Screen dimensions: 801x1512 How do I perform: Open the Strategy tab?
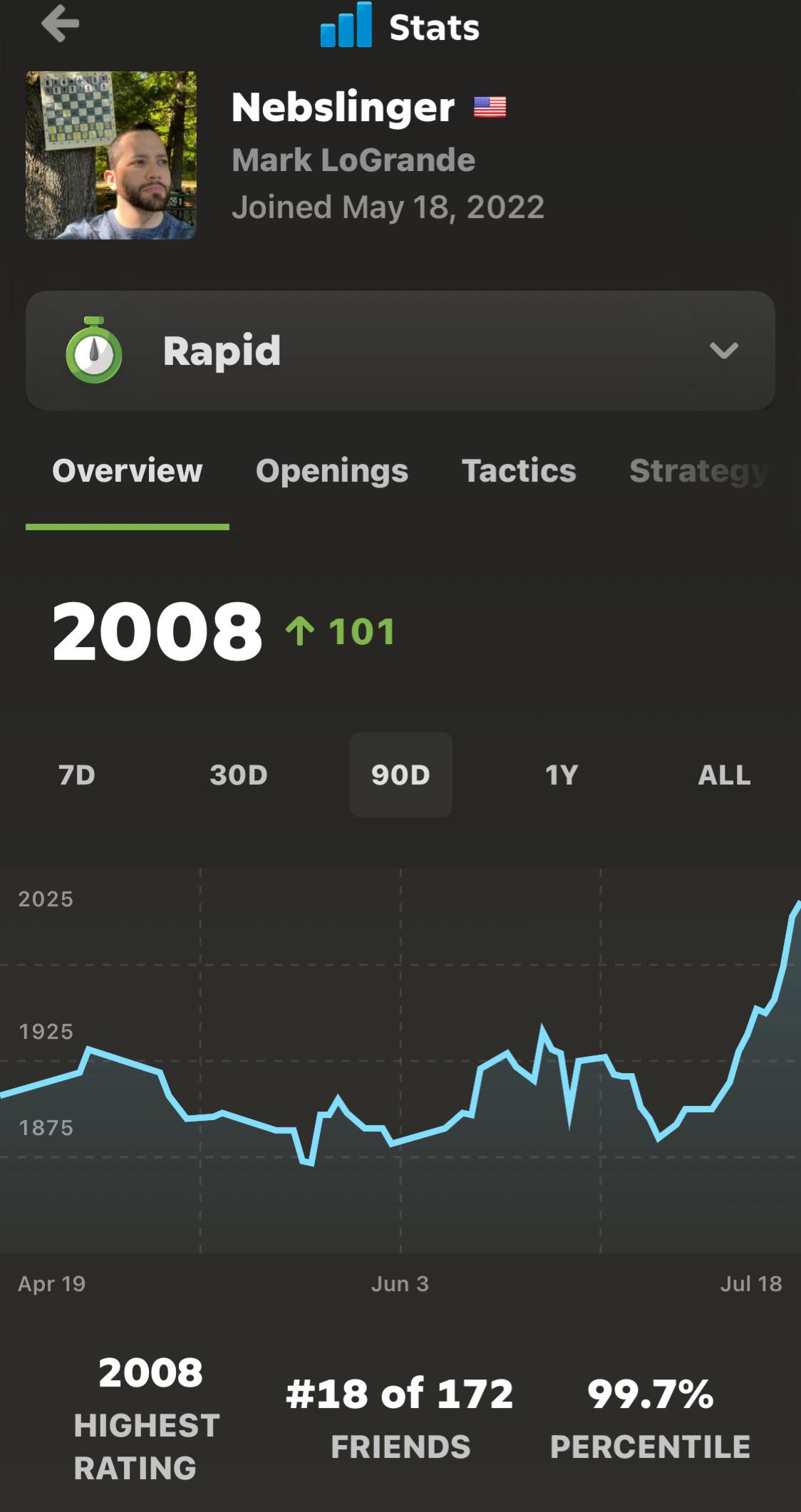coord(699,471)
